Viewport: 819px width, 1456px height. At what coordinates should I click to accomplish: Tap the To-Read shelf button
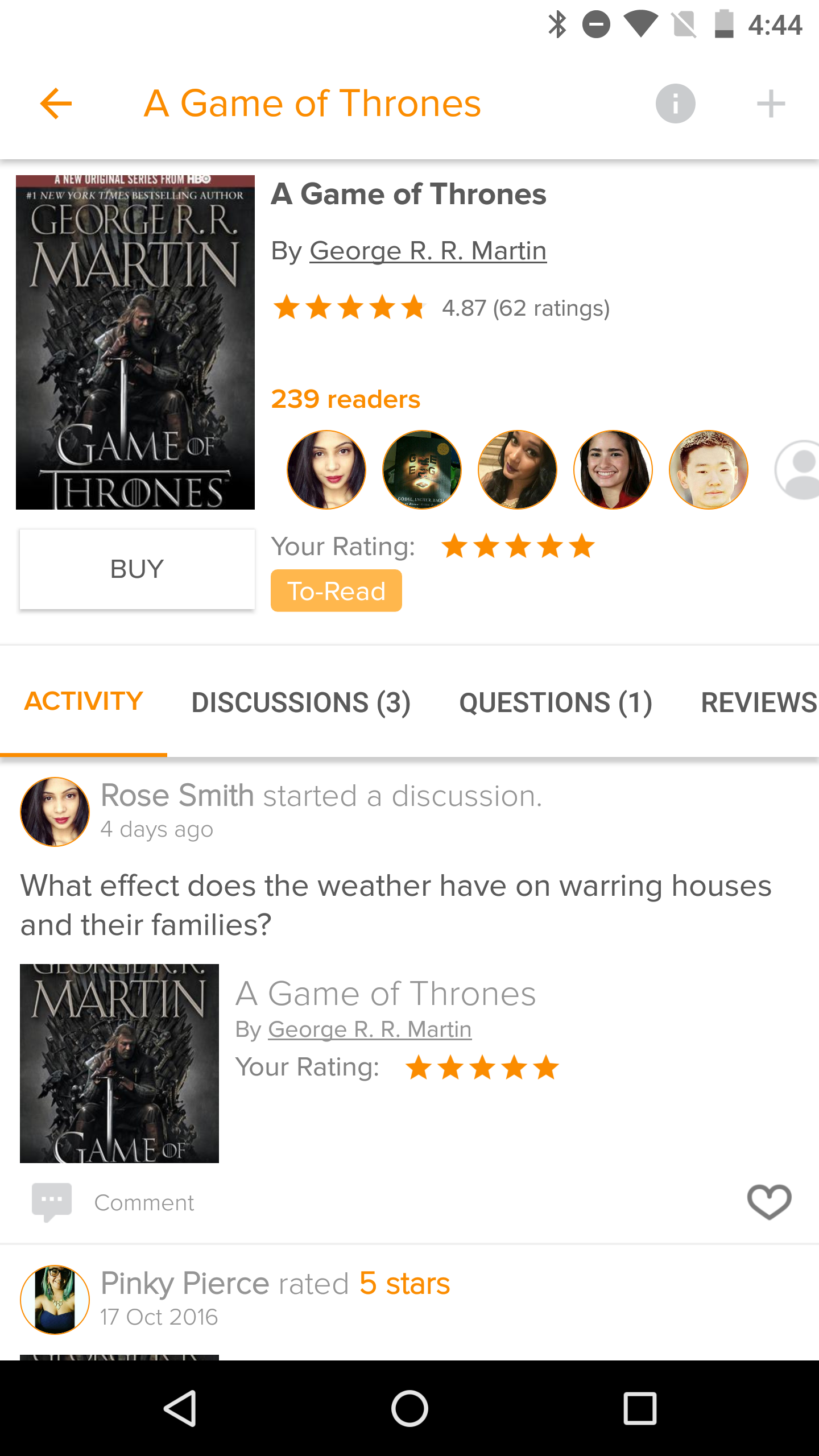tap(336, 591)
